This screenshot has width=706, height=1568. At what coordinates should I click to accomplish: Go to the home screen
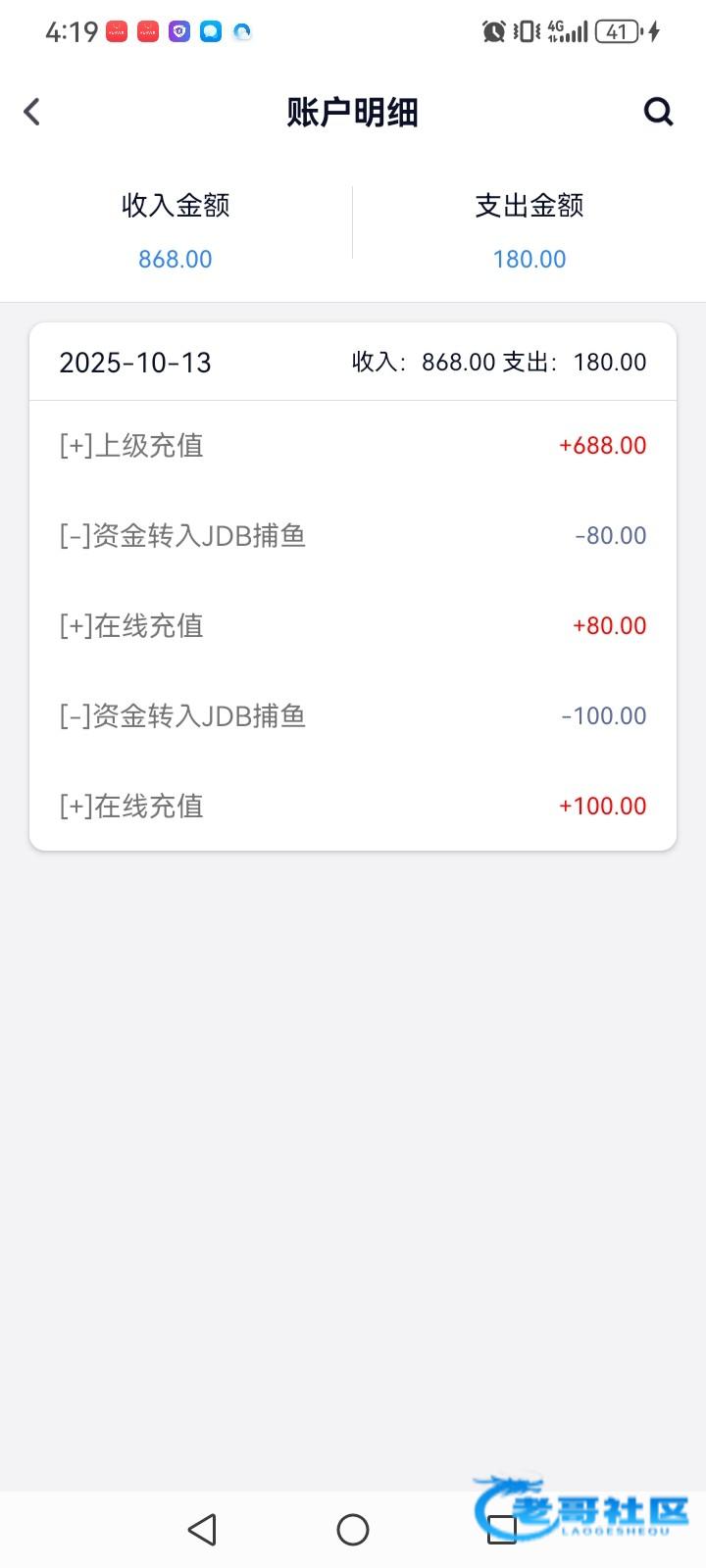click(x=353, y=1529)
